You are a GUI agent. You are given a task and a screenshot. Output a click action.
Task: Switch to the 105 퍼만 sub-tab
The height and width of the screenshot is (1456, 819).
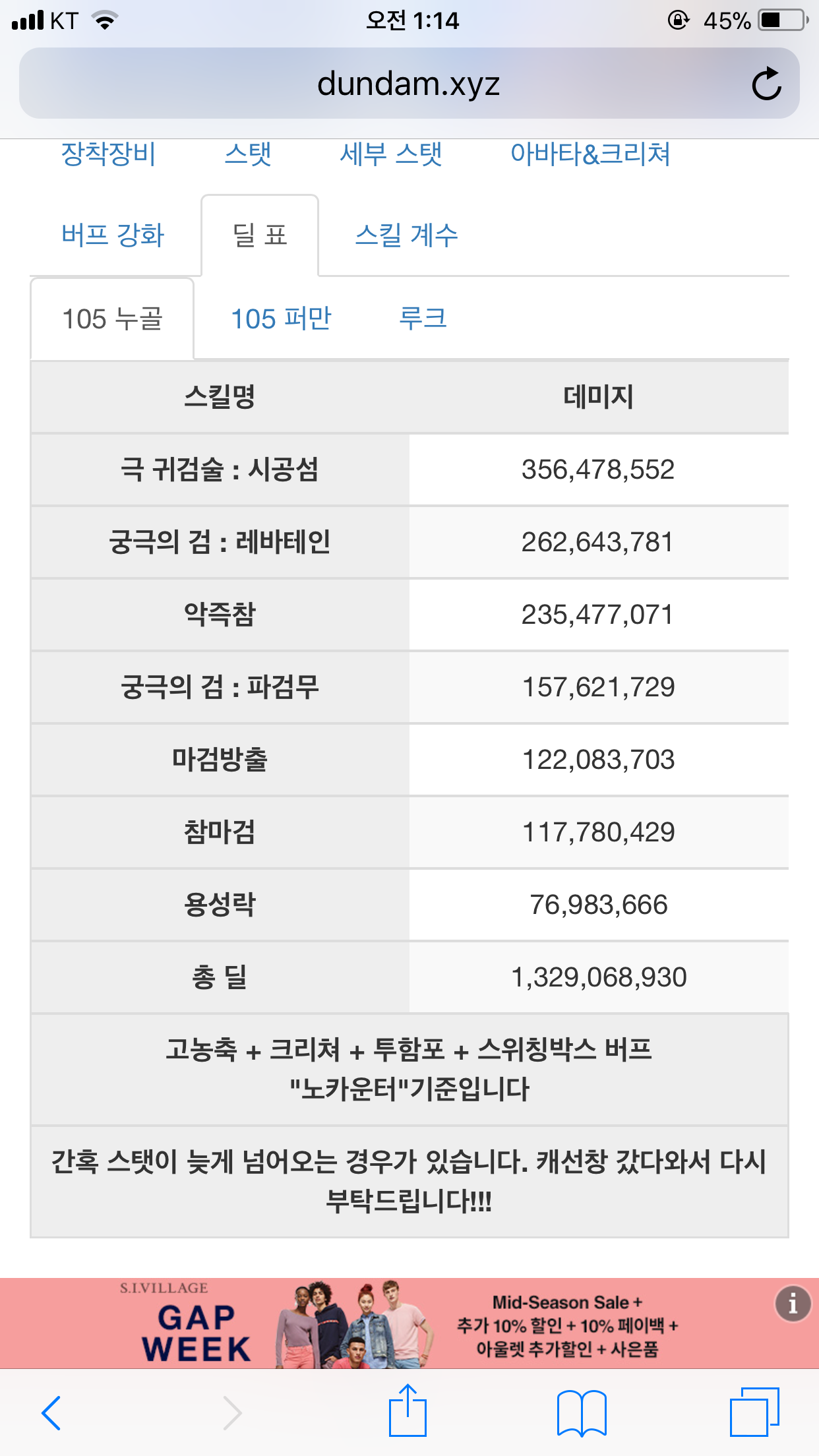(x=282, y=318)
